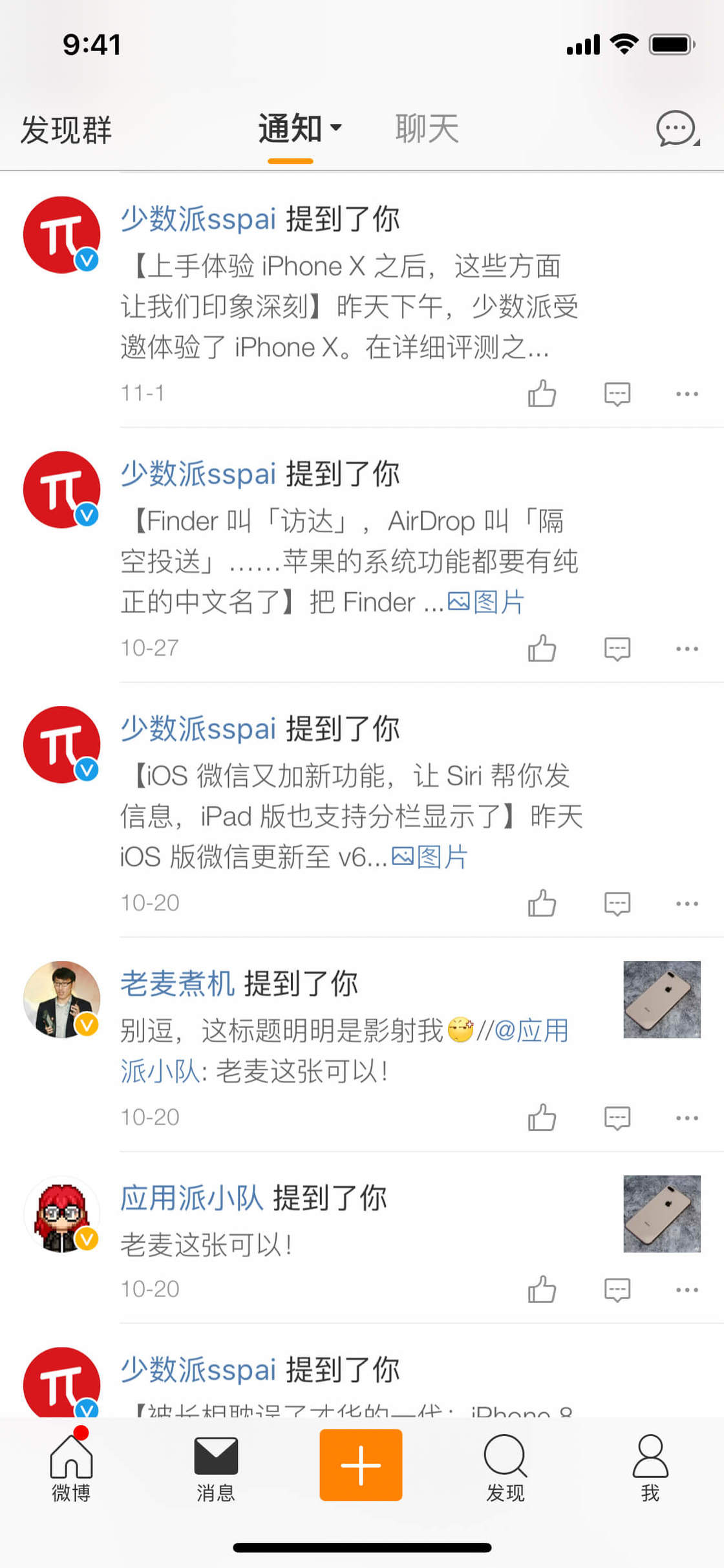Open more options for 应用派小队's mention

(x=687, y=1290)
